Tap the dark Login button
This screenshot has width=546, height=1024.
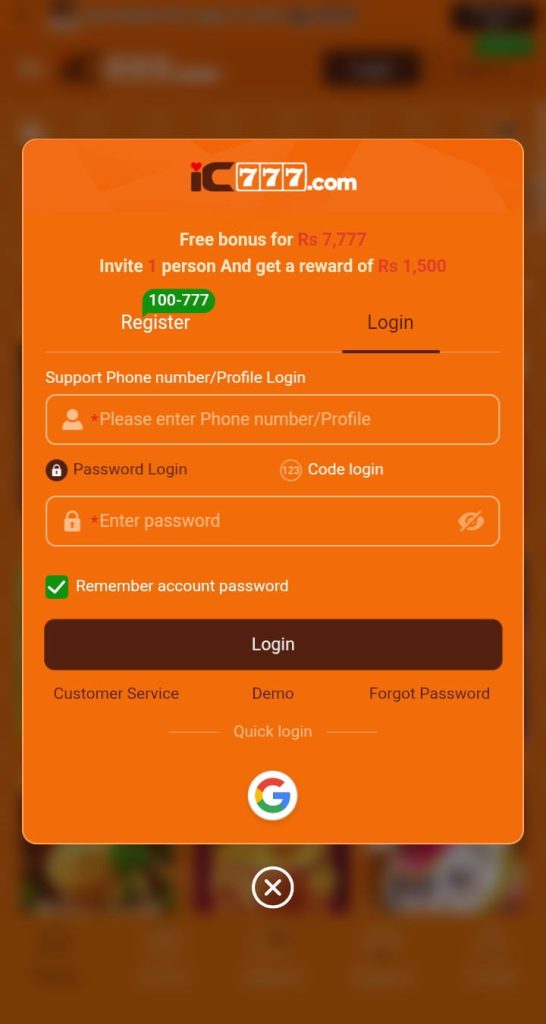point(273,645)
